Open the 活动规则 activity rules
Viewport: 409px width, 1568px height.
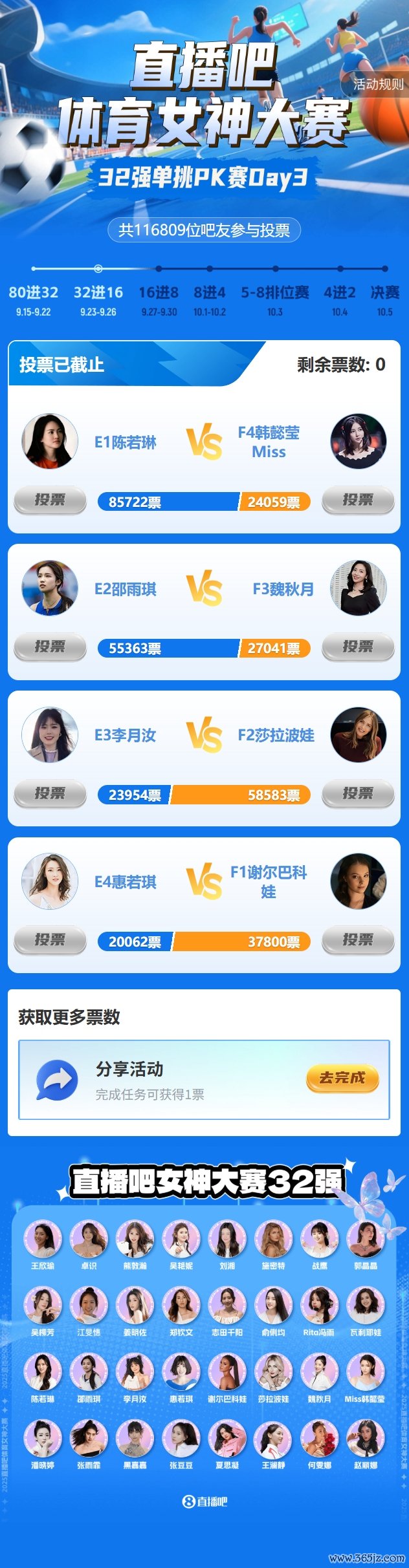point(378,84)
